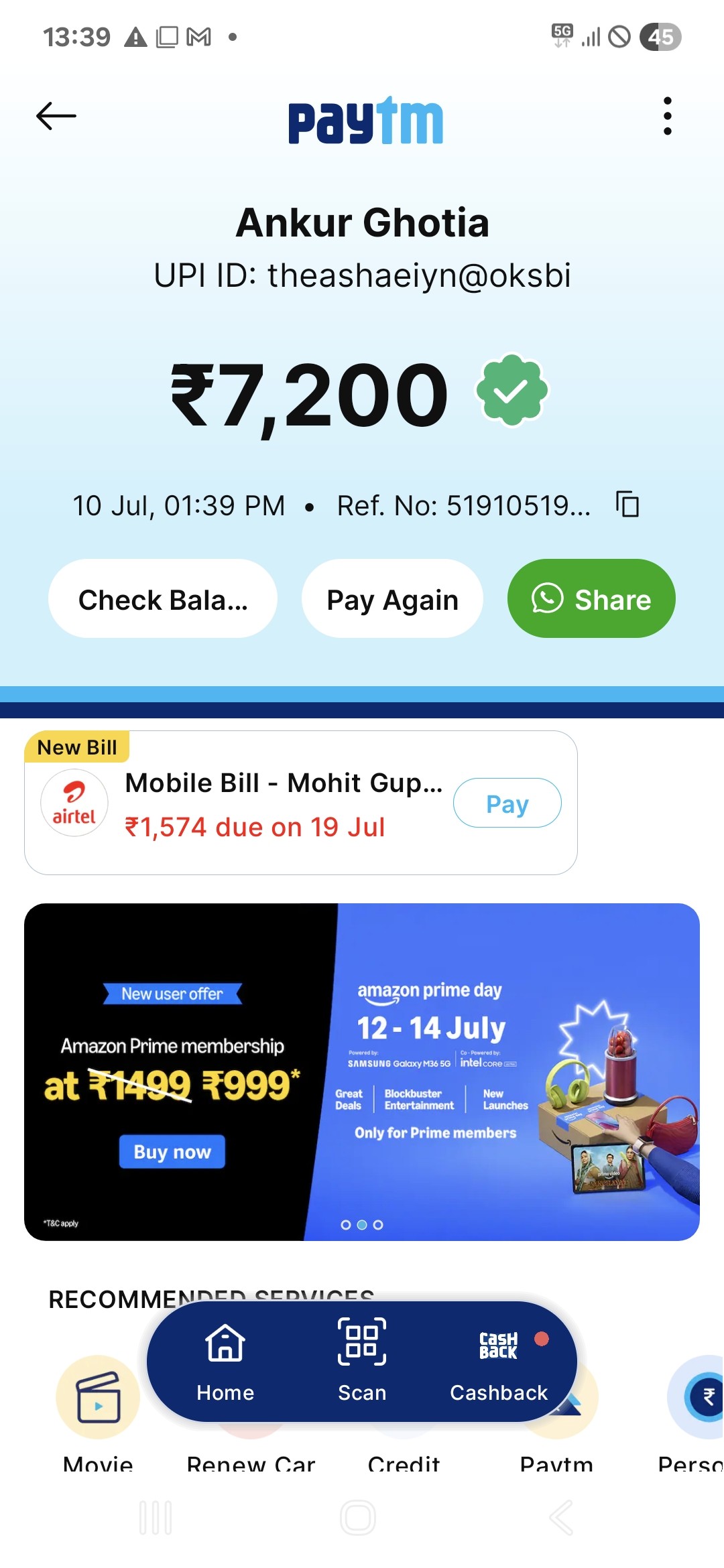The image size is (724, 1568).
Task: Copy the reference number
Action: point(627,504)
